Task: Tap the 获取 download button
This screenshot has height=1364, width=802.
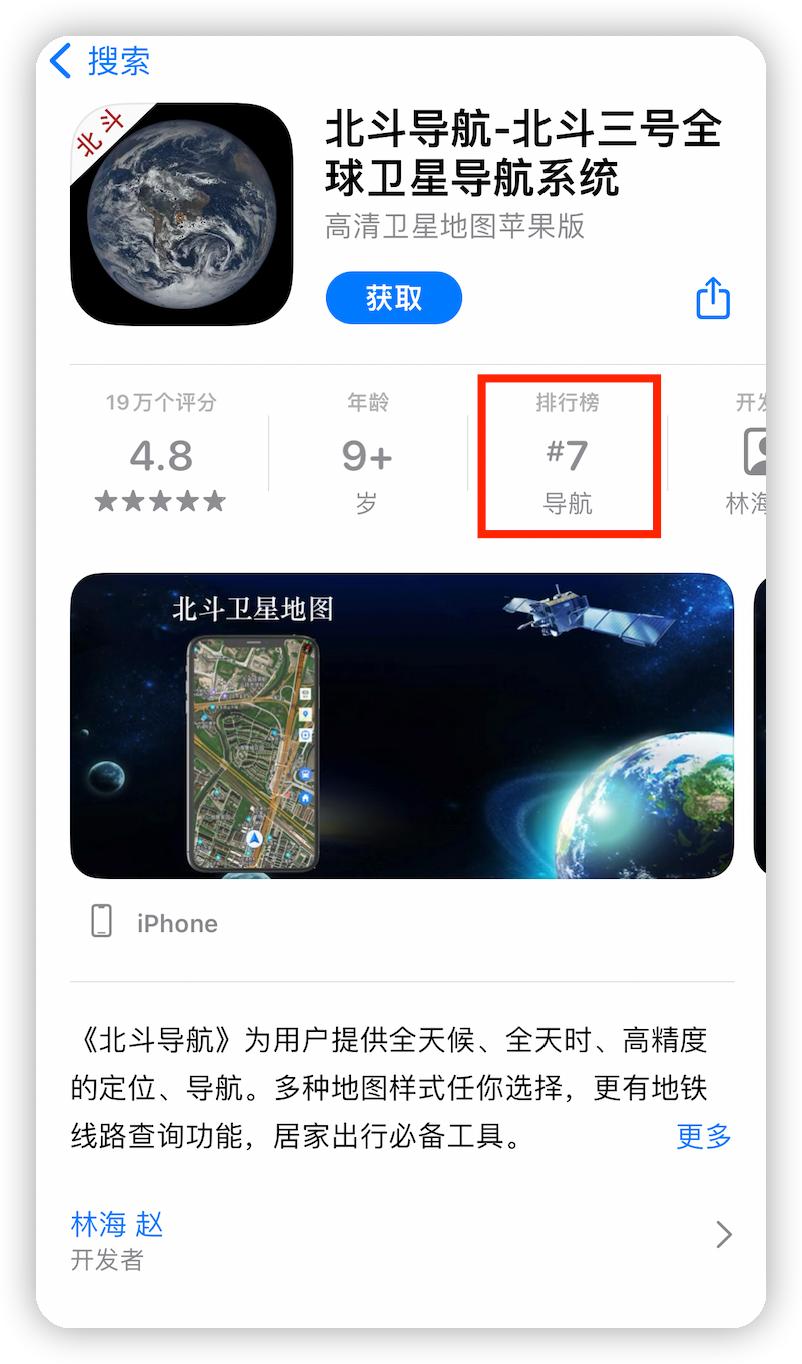Action: point(393,297)
